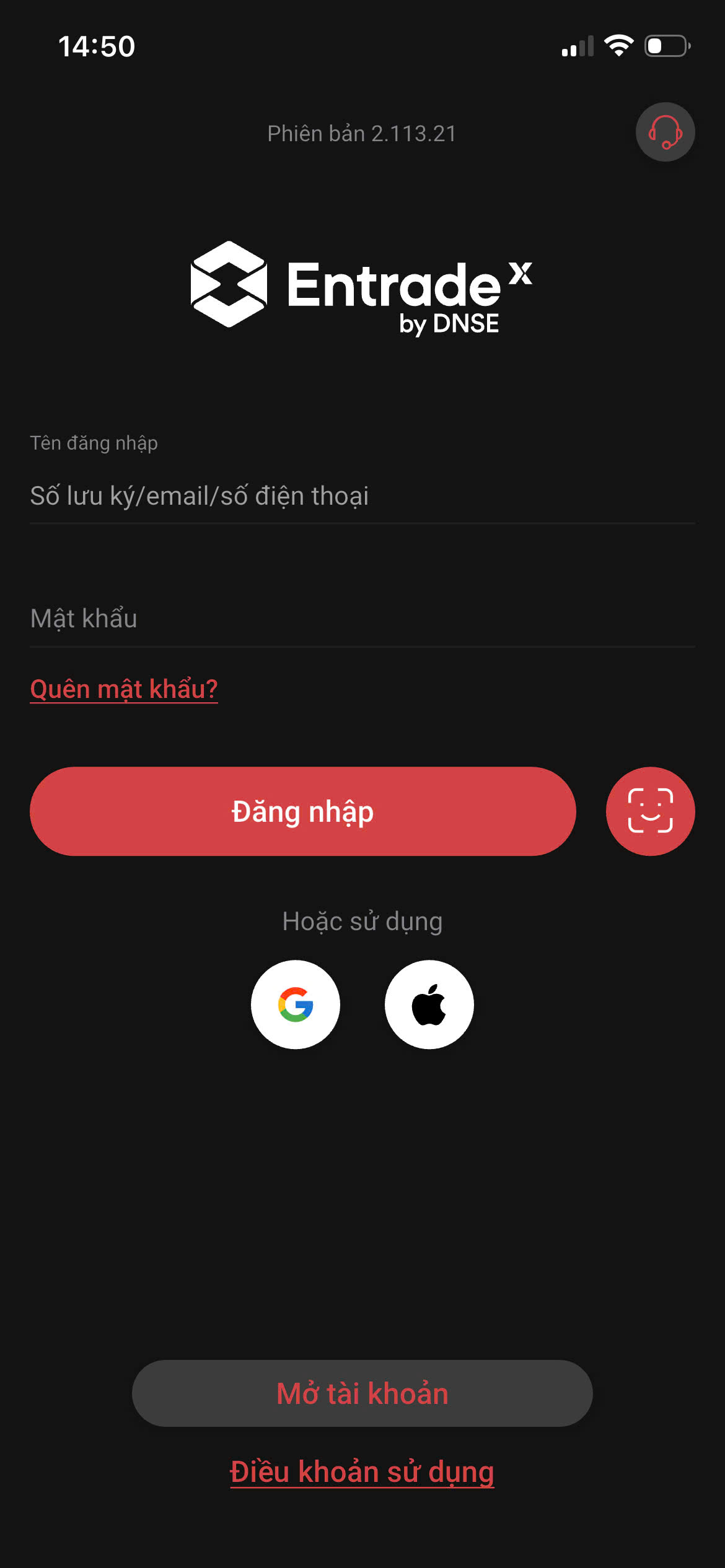
Task: Sign in with Apple
Action: tap(429, 1004)
